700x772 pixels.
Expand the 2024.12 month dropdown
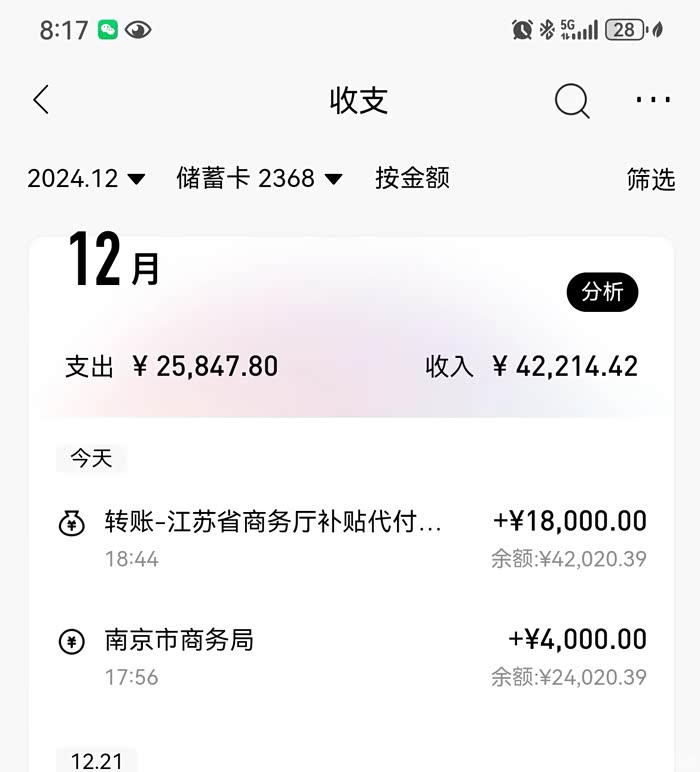pyautogui.click(x=86, y=179)
